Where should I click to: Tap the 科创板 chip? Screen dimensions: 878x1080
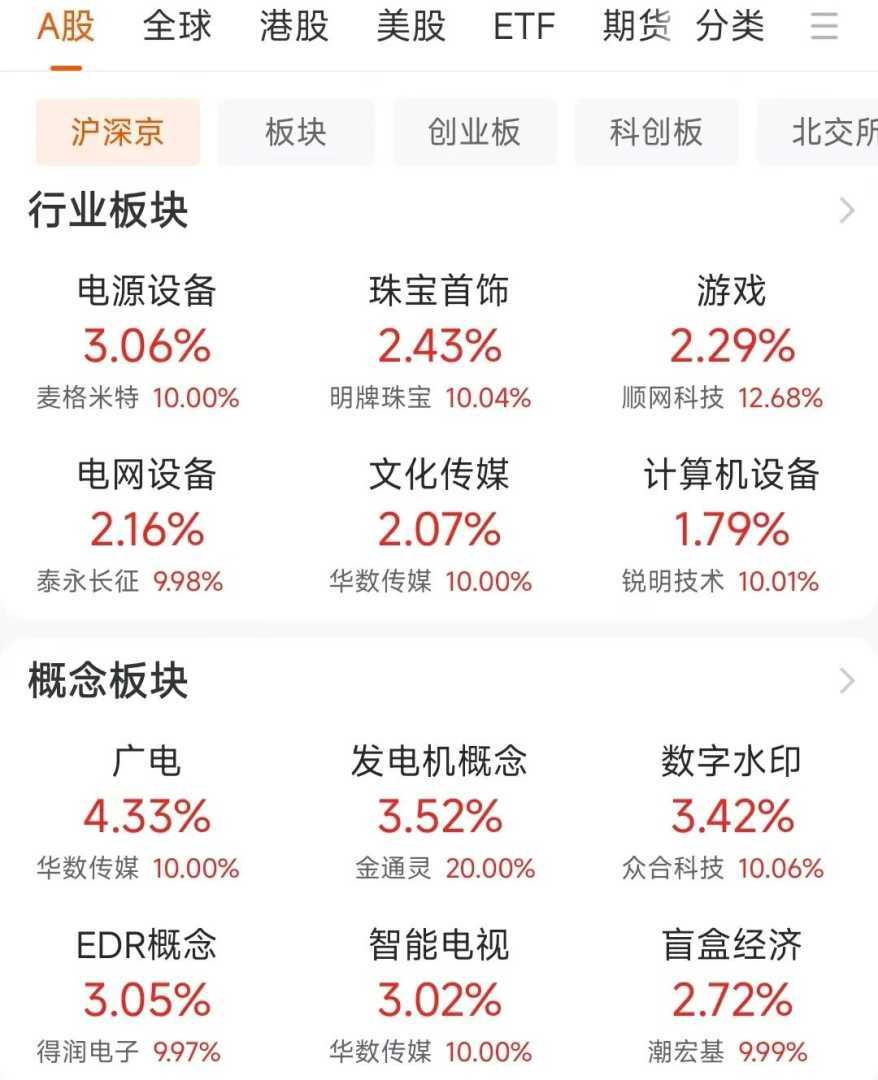pyautogui.click(x=656, y=132)
